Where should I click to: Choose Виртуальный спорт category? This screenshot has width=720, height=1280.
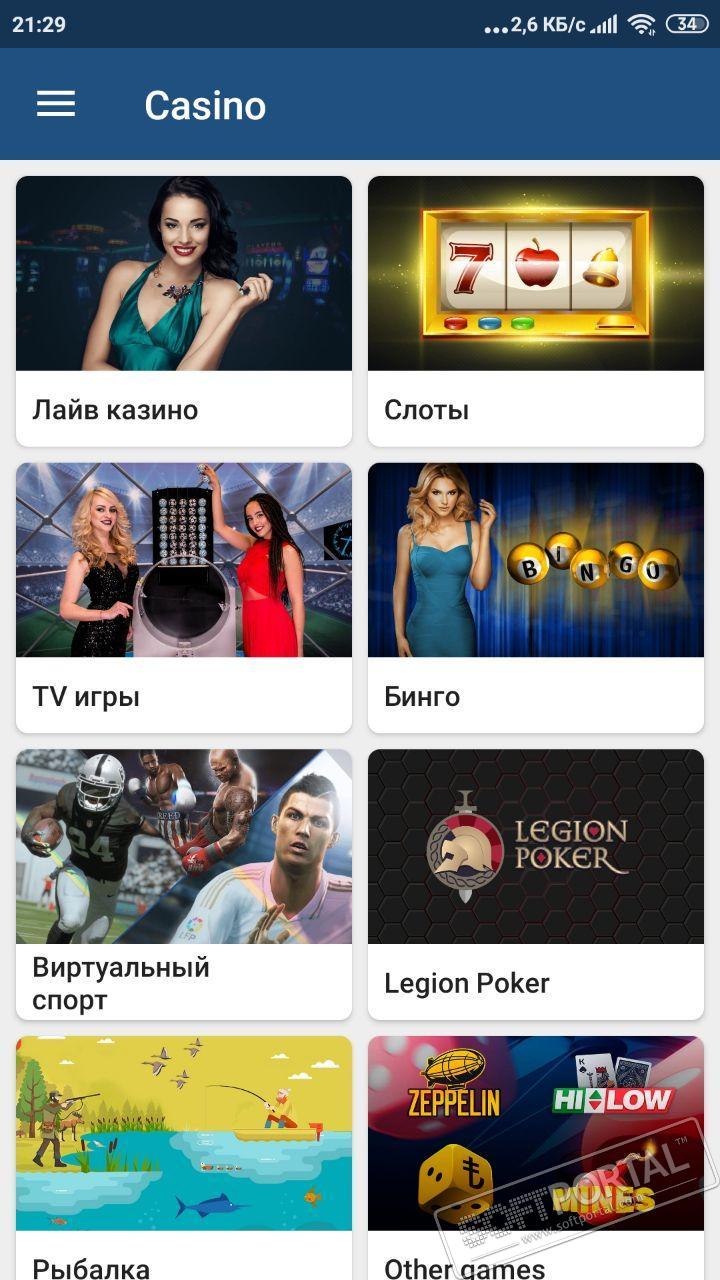pos(184,884)
